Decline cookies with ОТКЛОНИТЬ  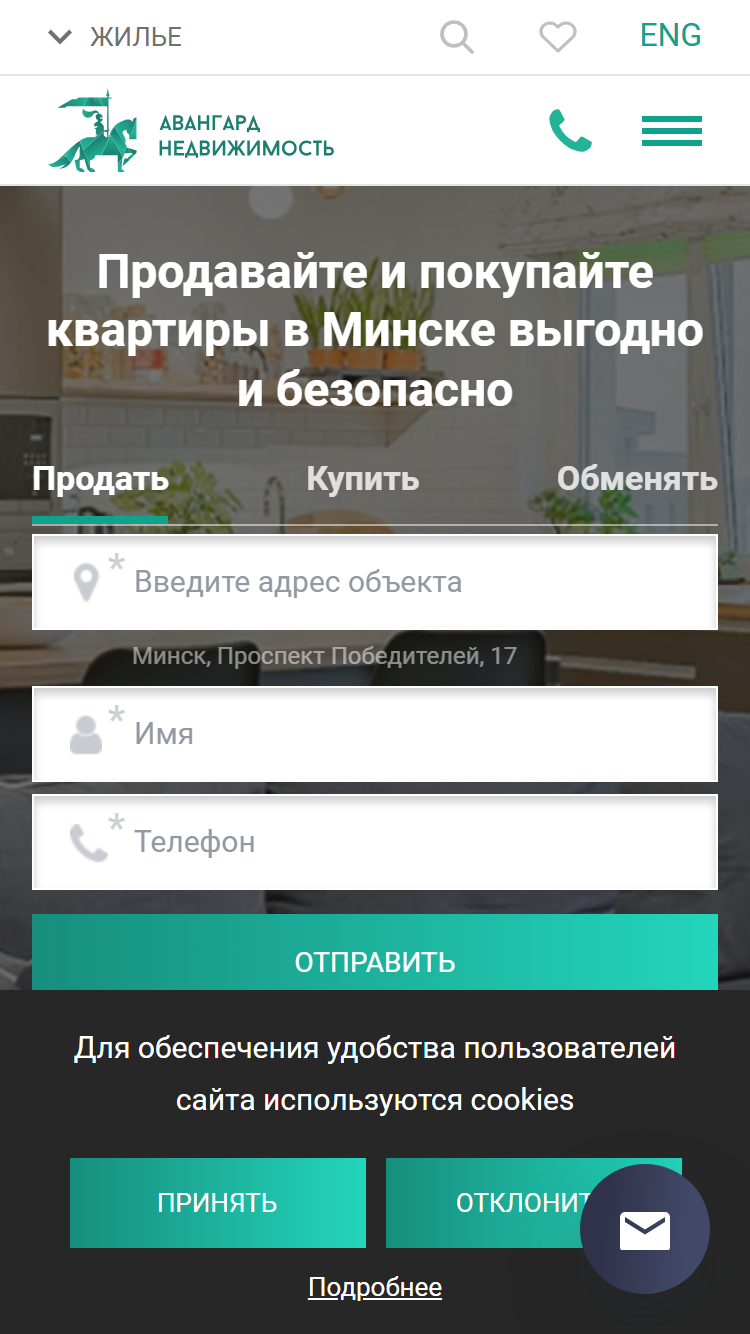click(483, 1203)
